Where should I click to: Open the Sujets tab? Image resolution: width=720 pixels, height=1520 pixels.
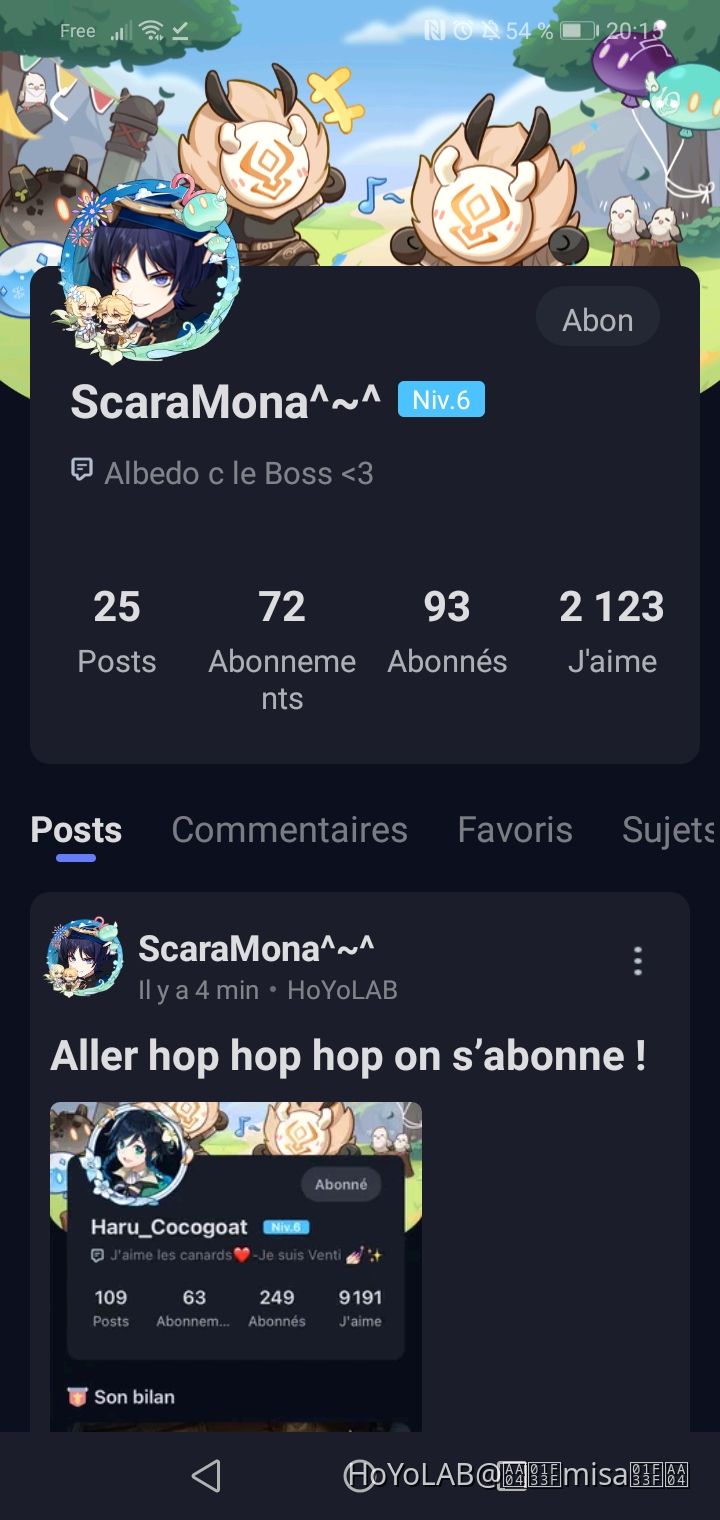[x=667, y=829]
